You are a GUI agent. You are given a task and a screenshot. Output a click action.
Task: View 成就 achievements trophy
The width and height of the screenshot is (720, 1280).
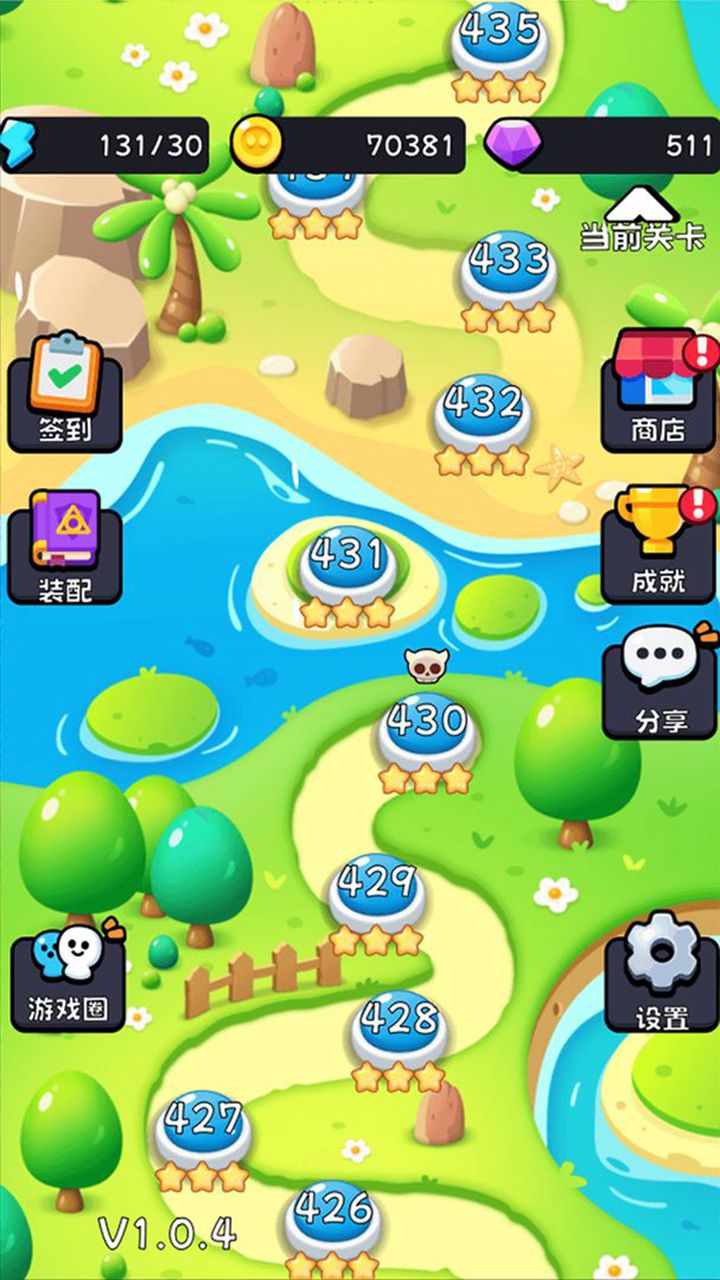(x=659, y=545)
